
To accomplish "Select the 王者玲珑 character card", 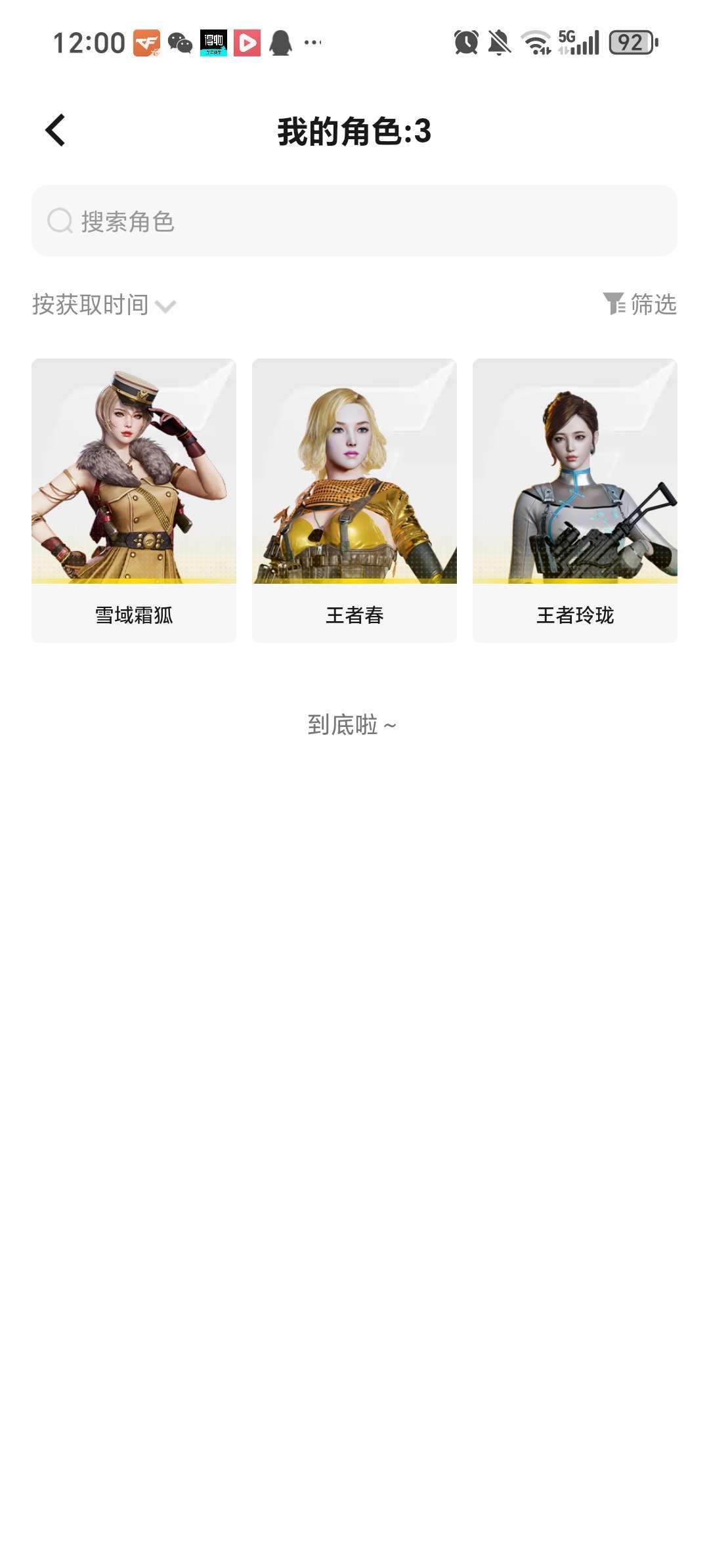I will [x=574, y=499].
